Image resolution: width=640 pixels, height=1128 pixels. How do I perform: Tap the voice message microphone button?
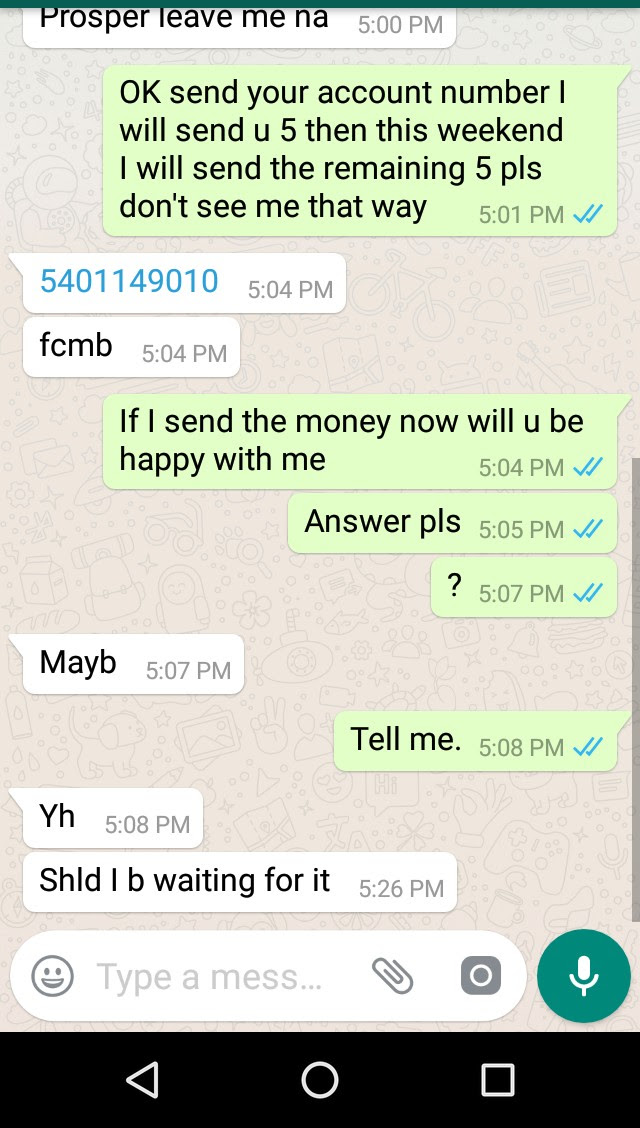pyautogui.click(x=584, y=976)
